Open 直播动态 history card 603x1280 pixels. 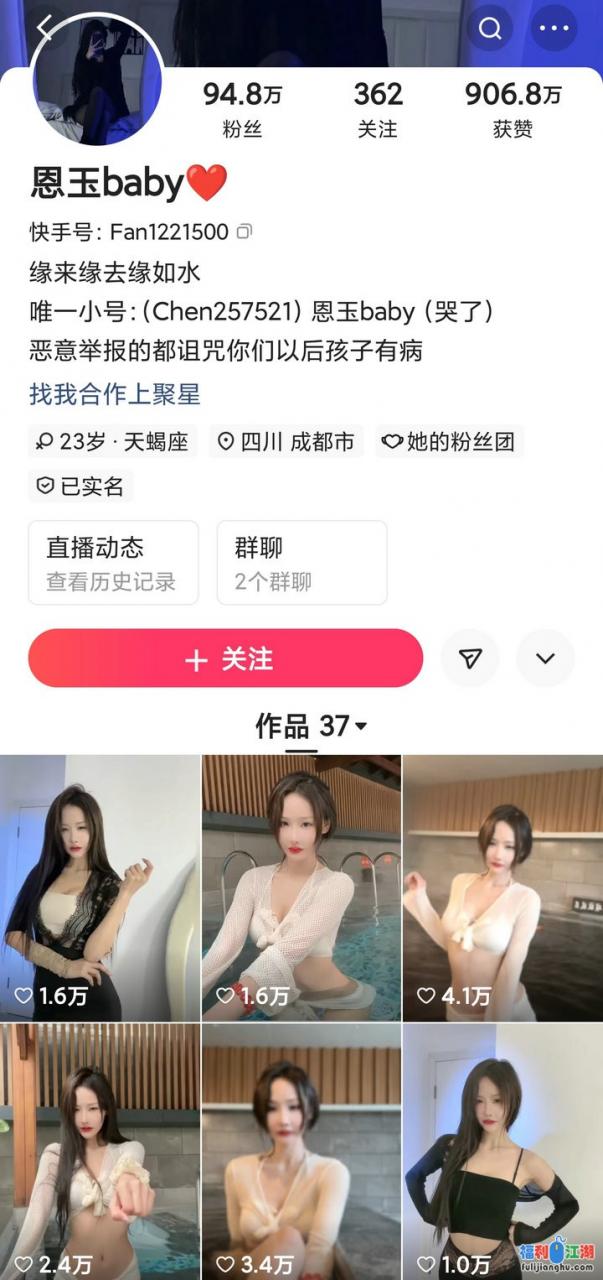(113, 562)
